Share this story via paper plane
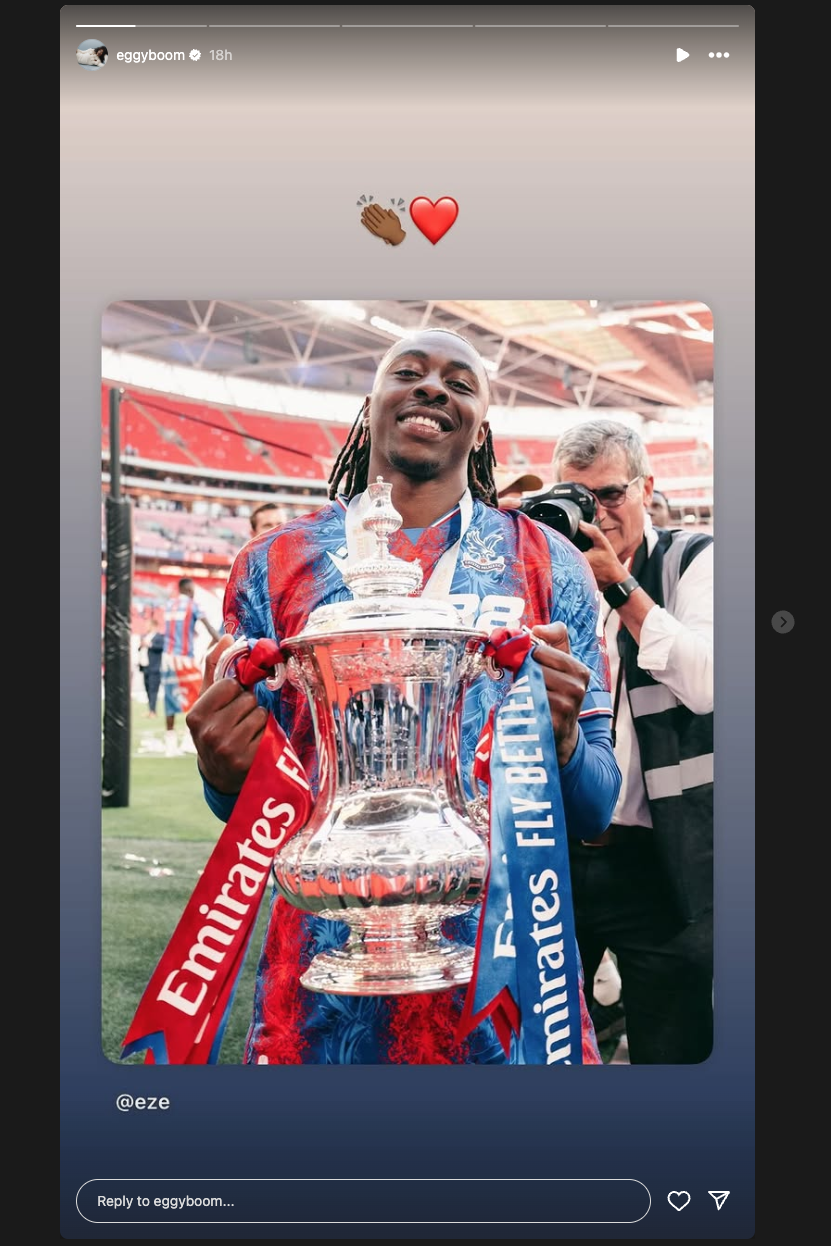The image size is (831, 1246). coord(719,1201)
